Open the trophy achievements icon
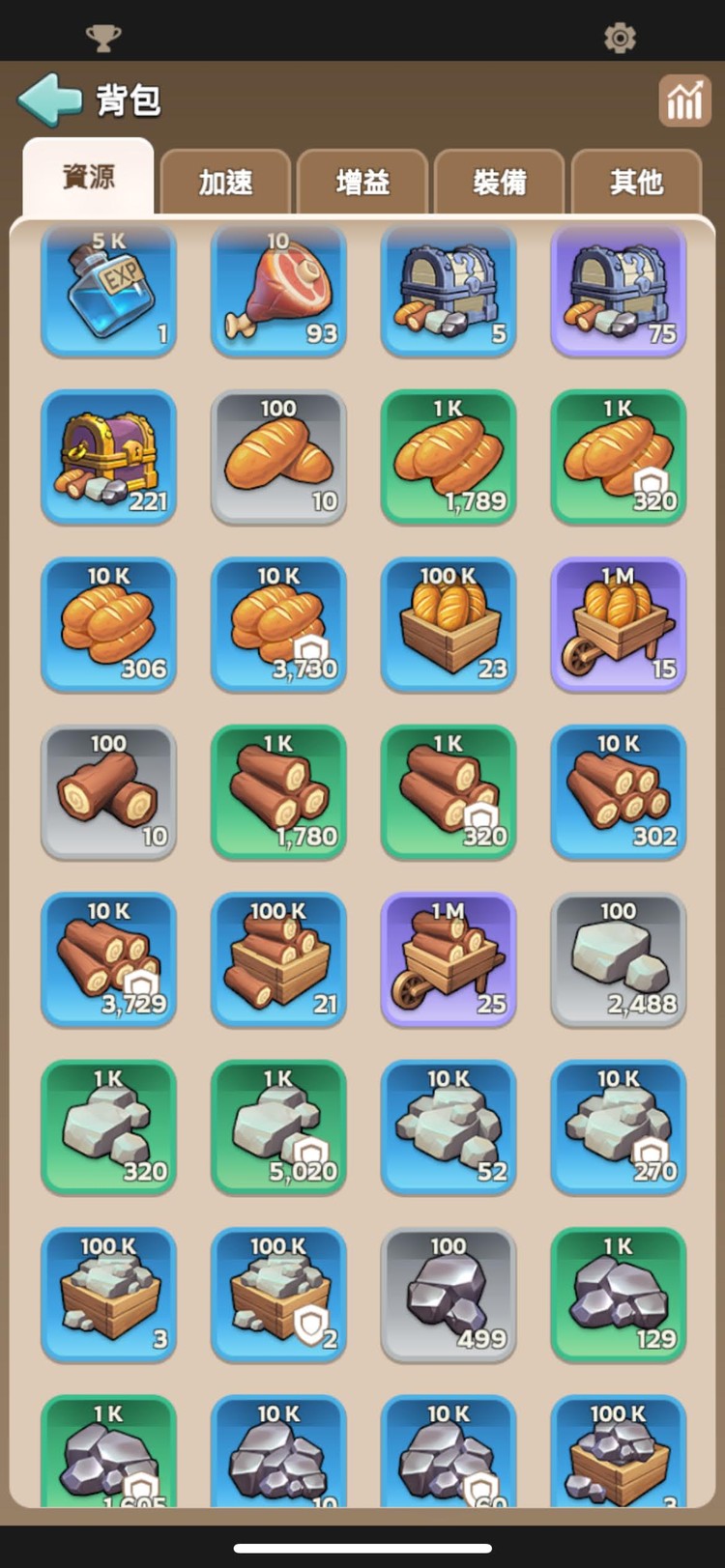 pyautogui.click(x=103, y=38)
